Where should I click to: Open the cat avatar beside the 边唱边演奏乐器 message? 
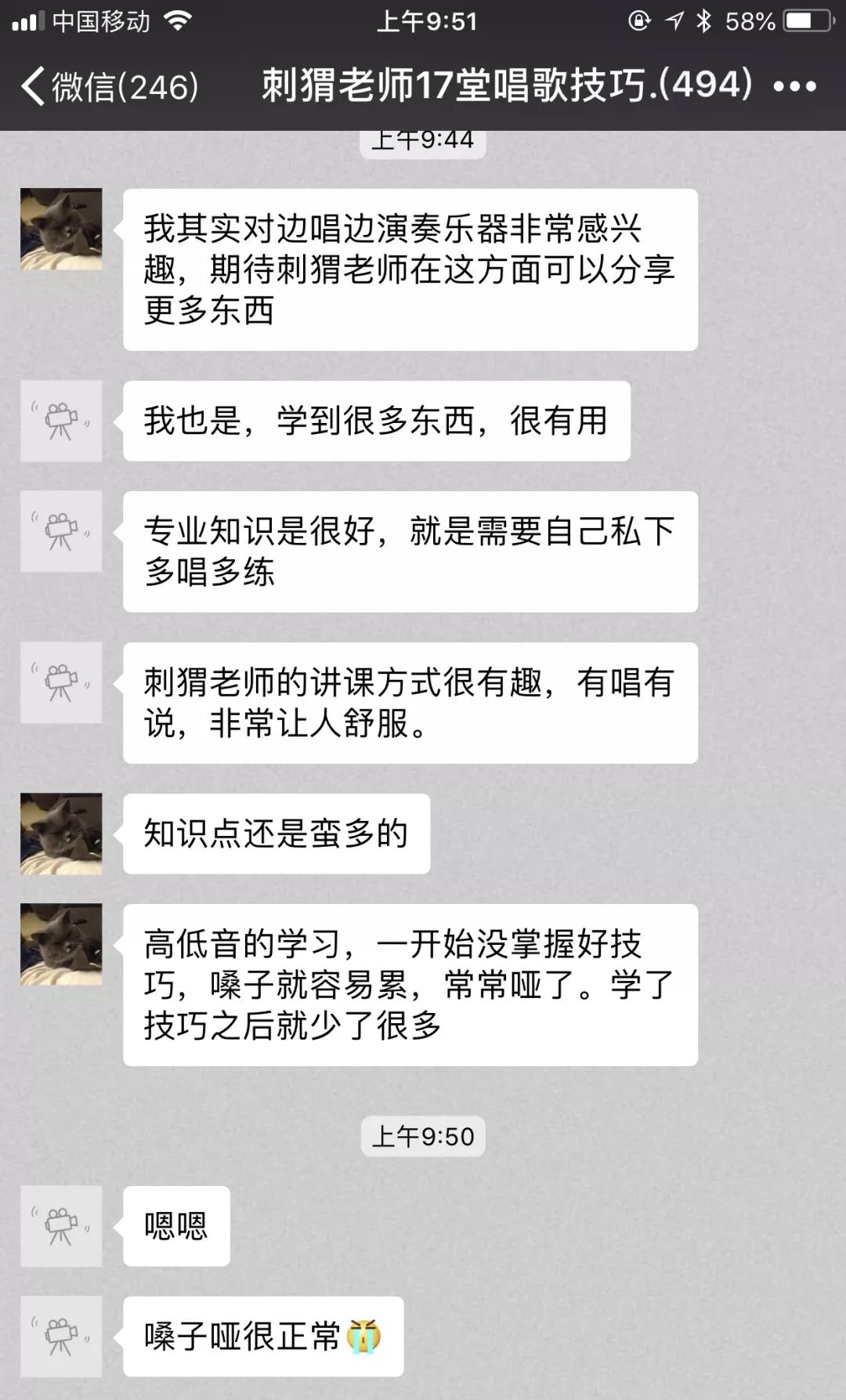pos(61,229)
